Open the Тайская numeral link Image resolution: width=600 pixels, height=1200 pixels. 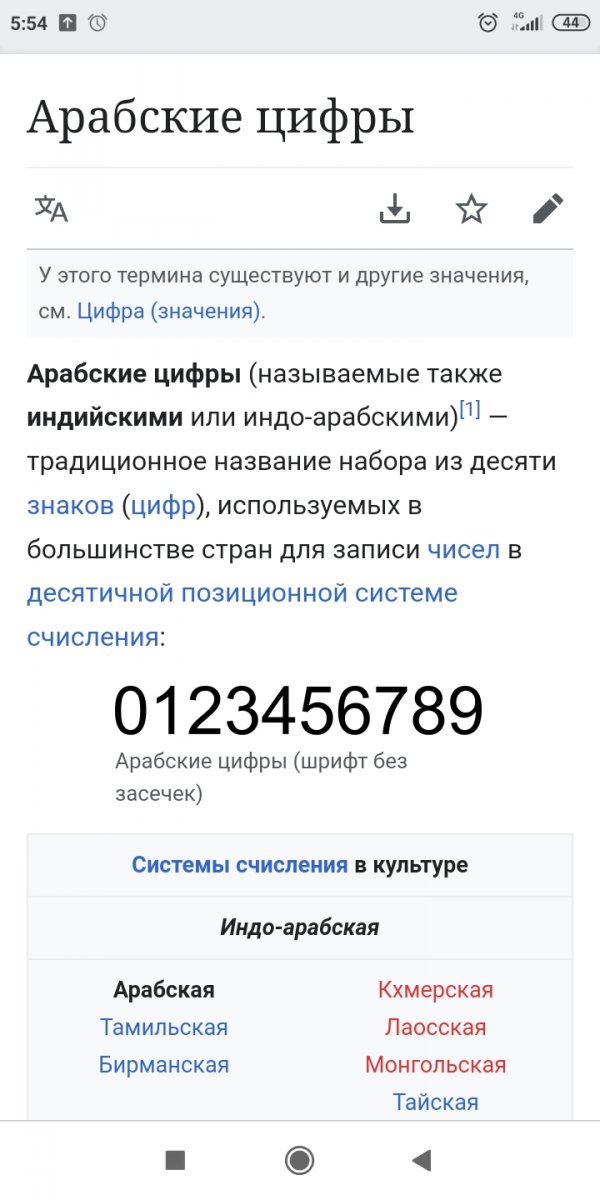[x=435, y=1102]
